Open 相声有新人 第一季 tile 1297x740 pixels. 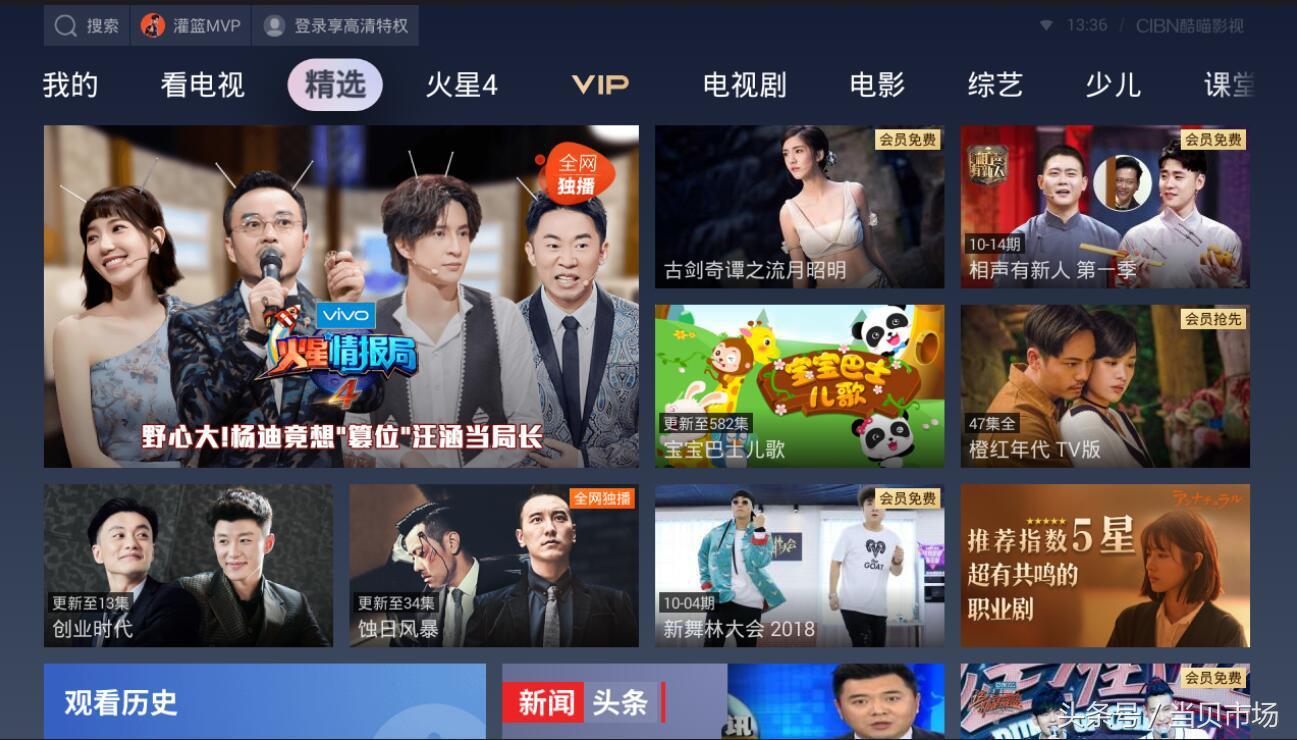(1105, 207)
